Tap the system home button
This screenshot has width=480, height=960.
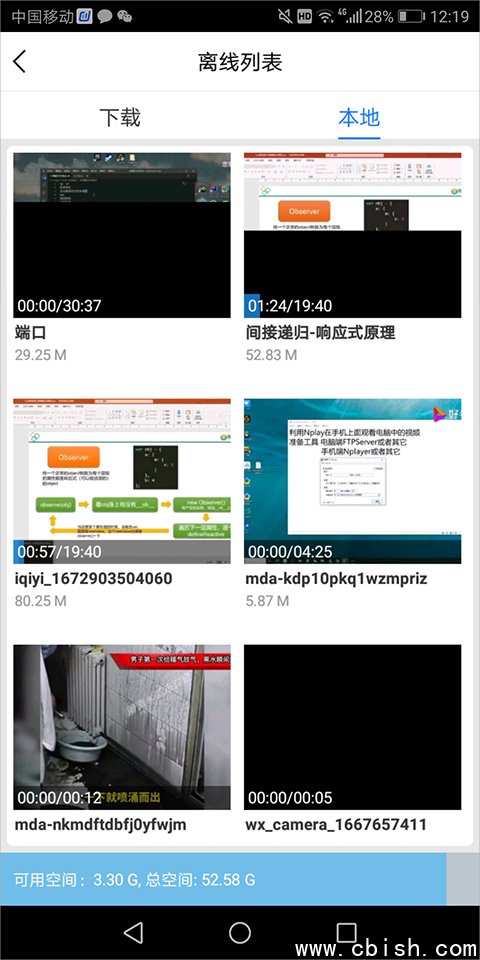pos(240,932)
